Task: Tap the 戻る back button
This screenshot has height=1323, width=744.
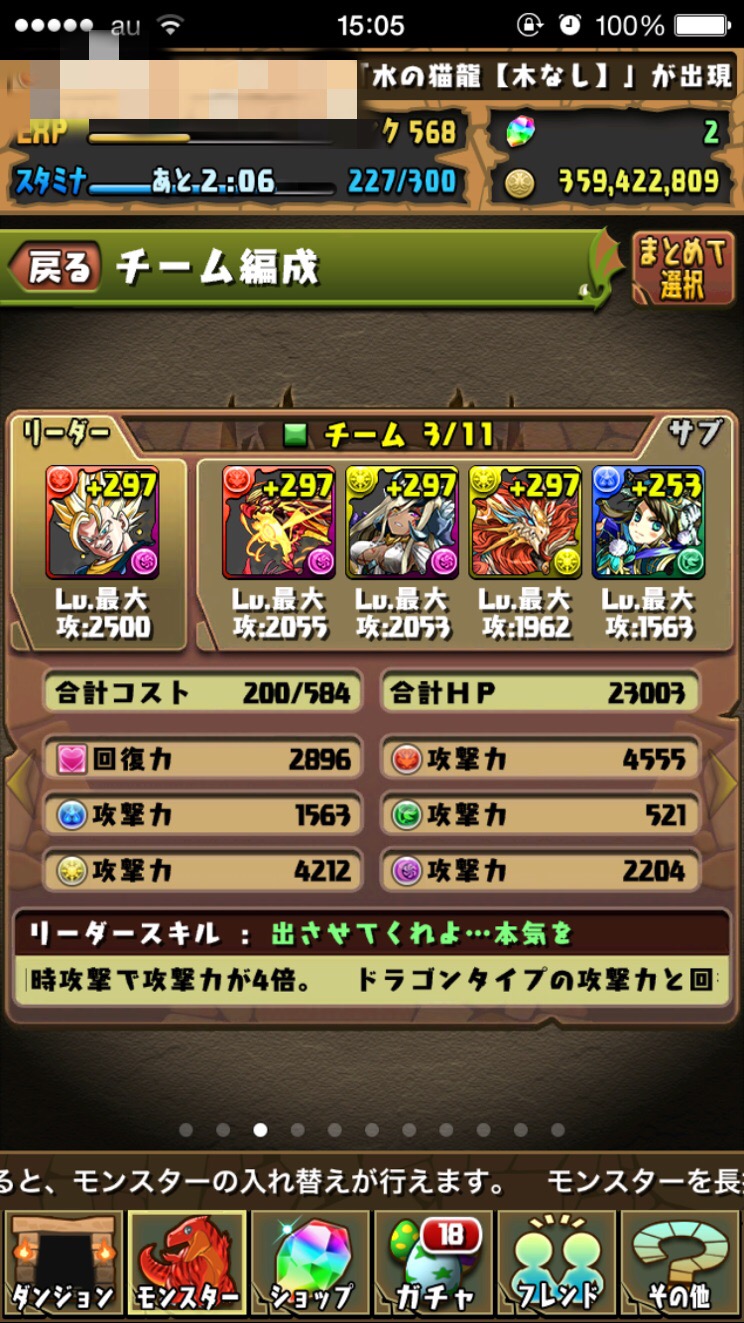Action: tap(56, 267)
